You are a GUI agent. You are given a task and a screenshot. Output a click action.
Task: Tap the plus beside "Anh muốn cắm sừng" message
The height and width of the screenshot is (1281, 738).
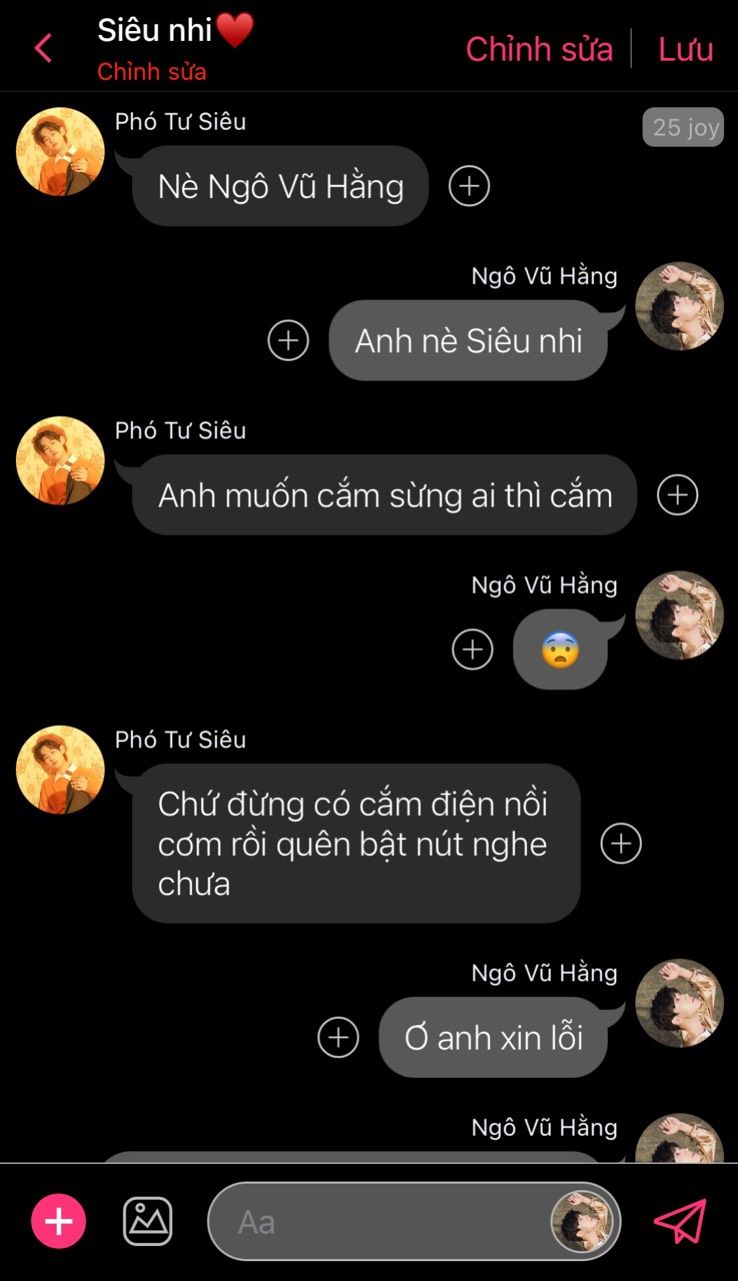click(677, 495)
